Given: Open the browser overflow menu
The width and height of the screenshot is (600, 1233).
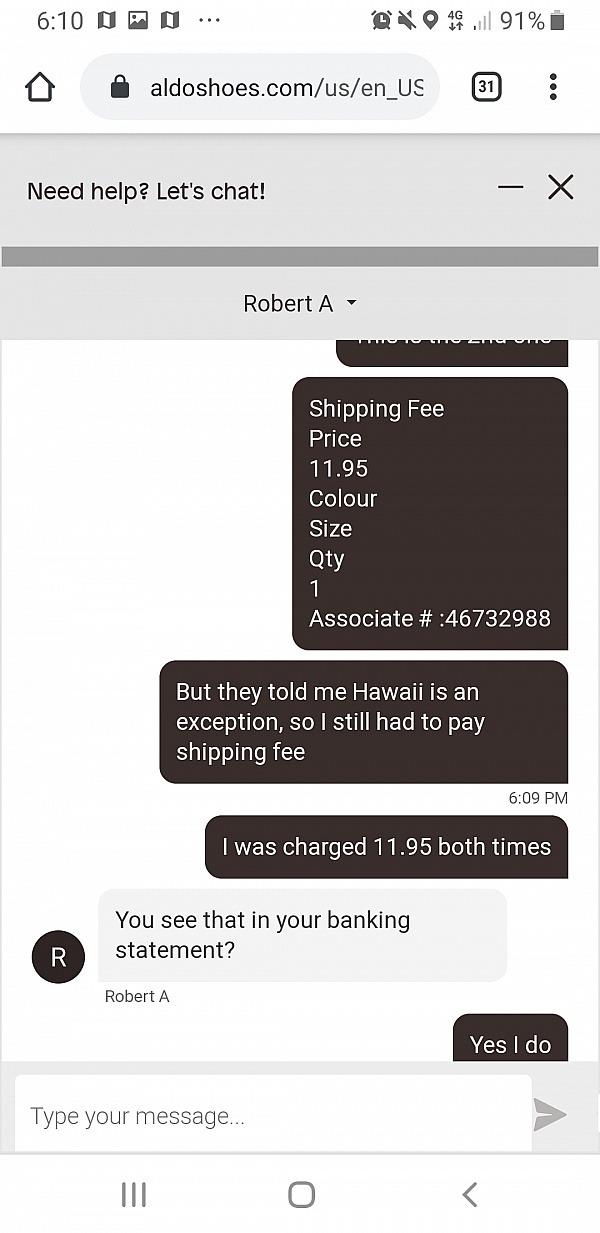Looking at the screenshot, I should coord(553,88).
